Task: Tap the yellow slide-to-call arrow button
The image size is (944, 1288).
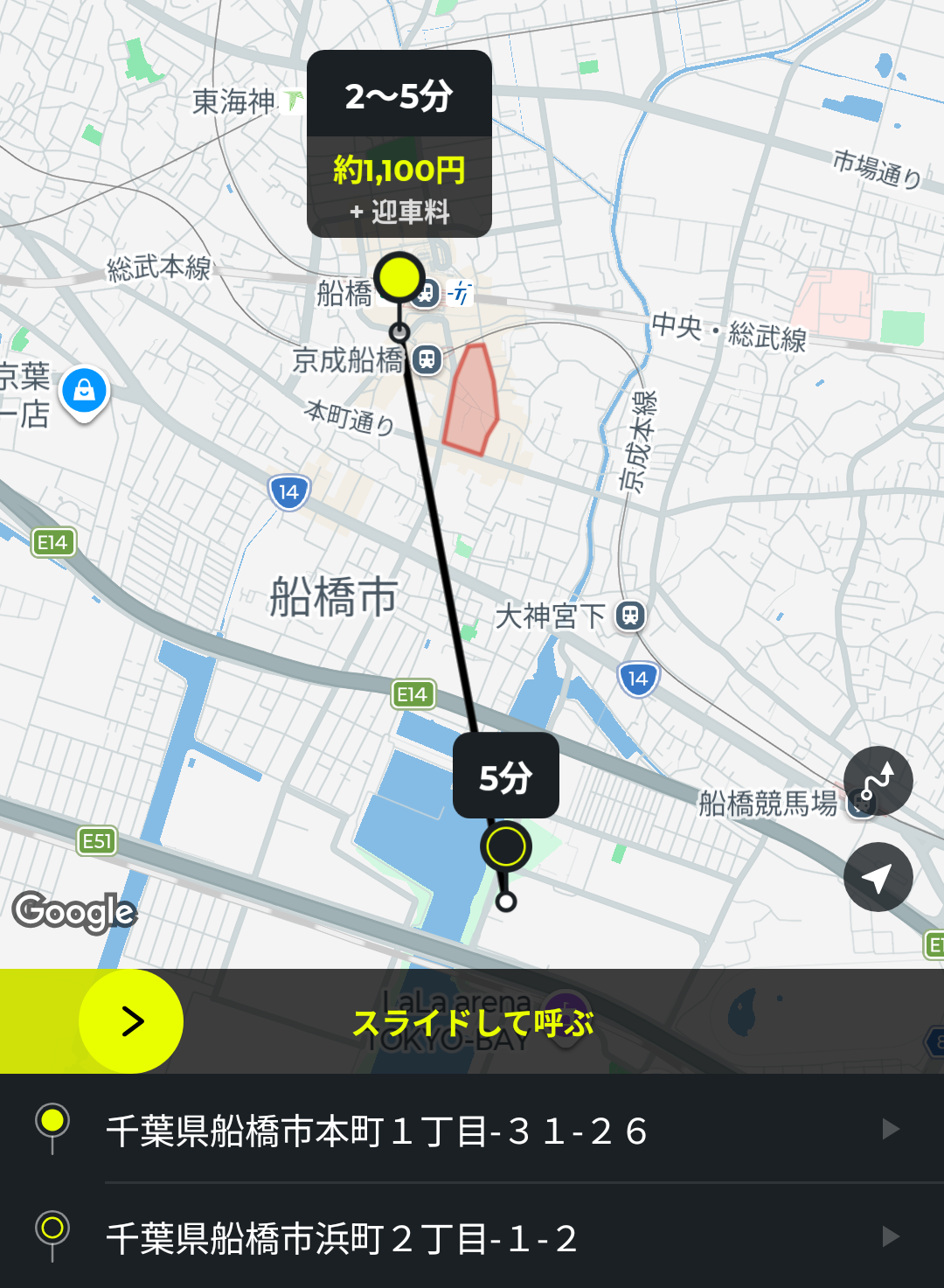Action: click(131, 1020)
